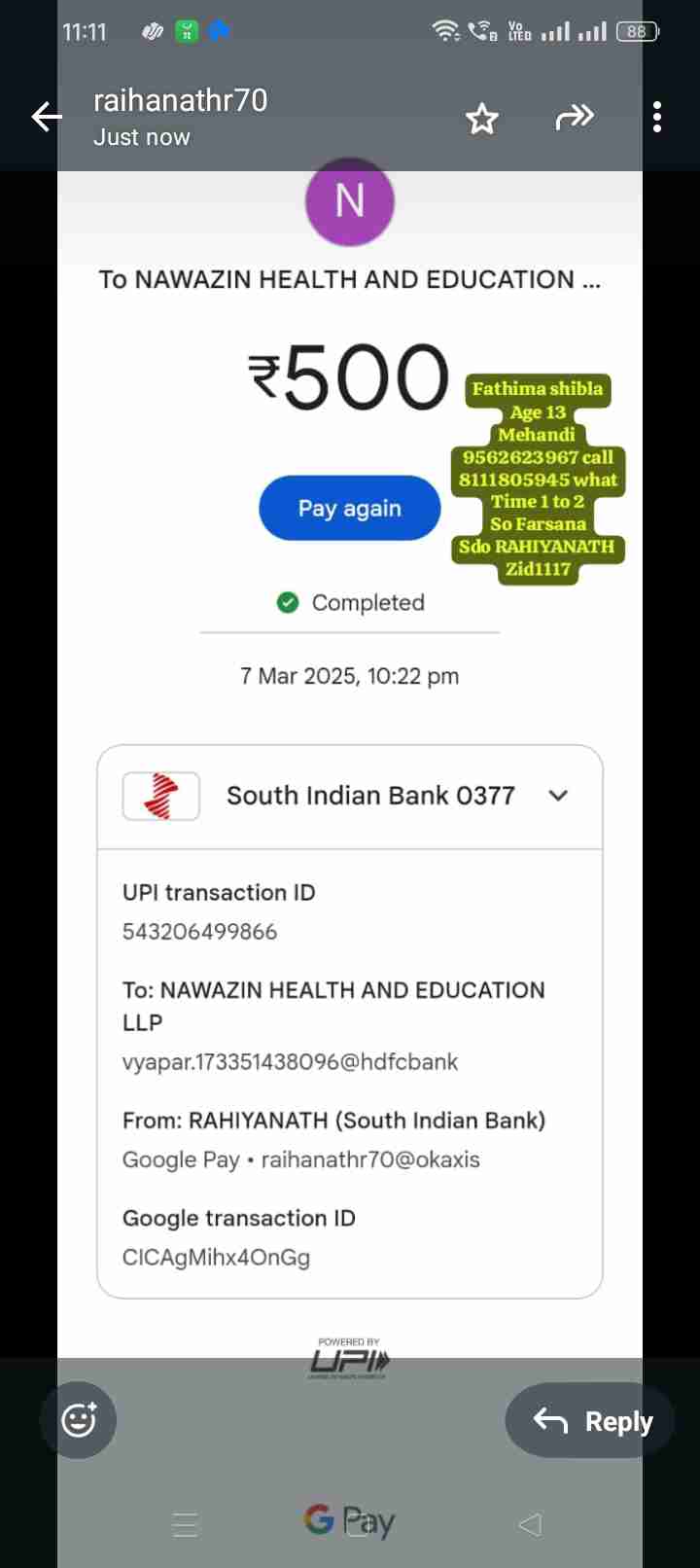700x1568 pixels.
Task: Tap the system back triangle
Action: (x=530, y=1524)
